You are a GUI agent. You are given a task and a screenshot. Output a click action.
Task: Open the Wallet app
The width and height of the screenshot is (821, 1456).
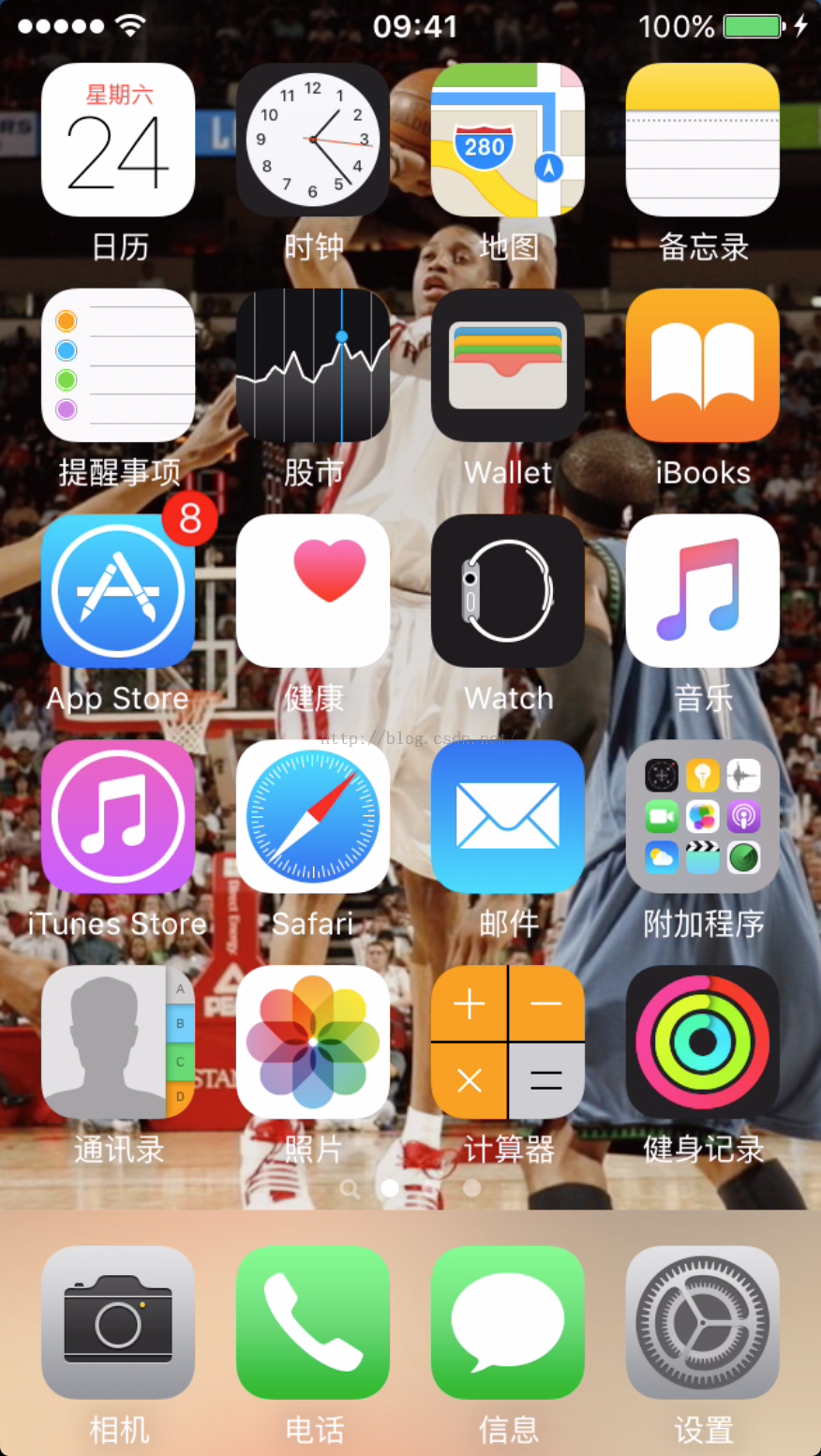tap(508, 365)
